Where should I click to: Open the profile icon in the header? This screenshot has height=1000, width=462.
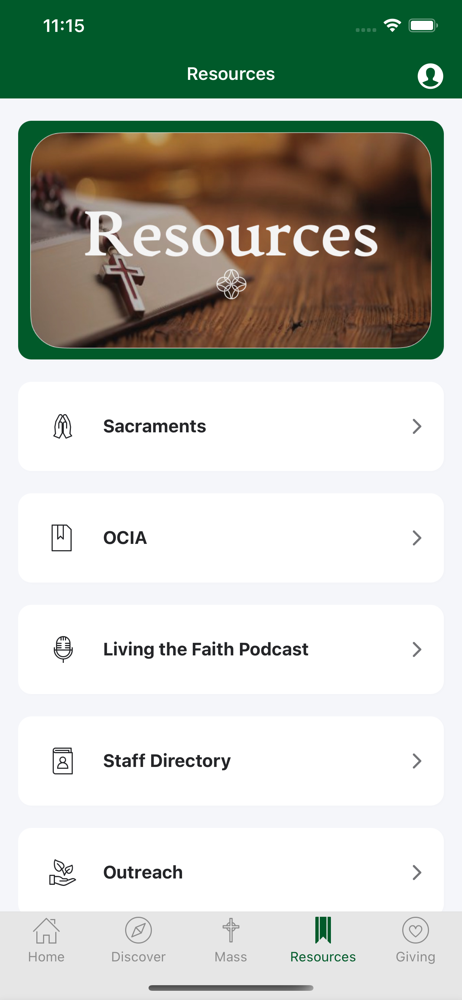(x=430, y=75)
